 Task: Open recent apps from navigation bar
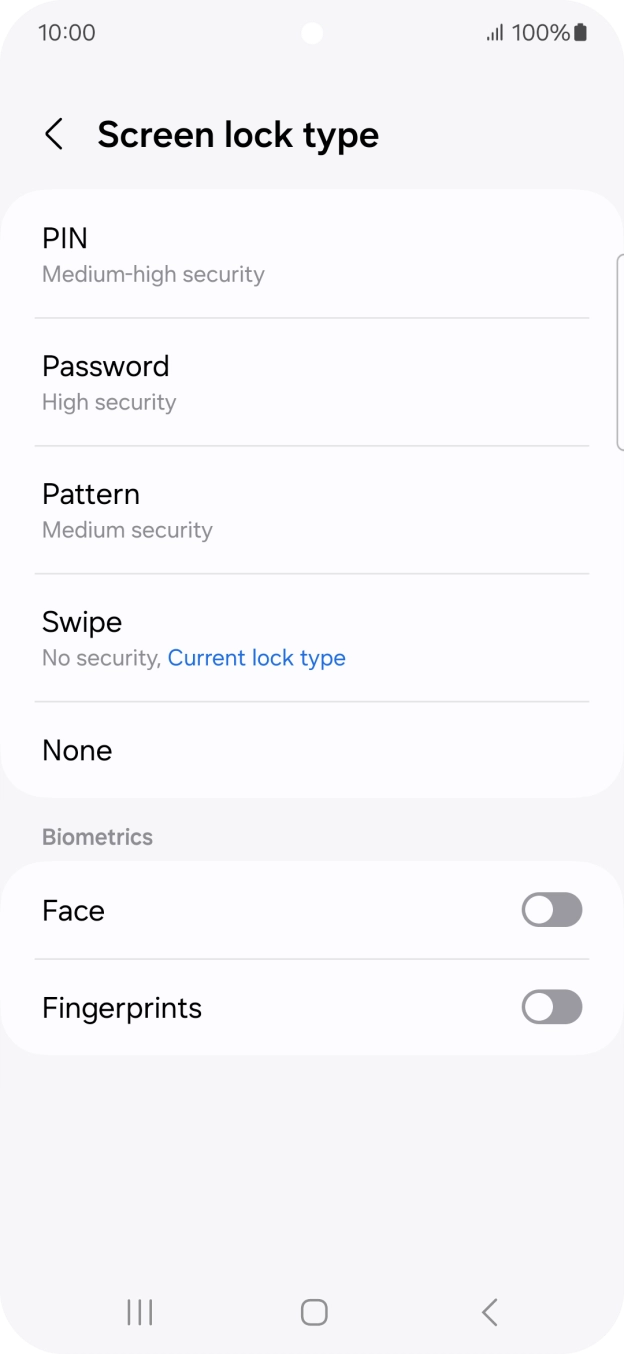[139, 1312]
